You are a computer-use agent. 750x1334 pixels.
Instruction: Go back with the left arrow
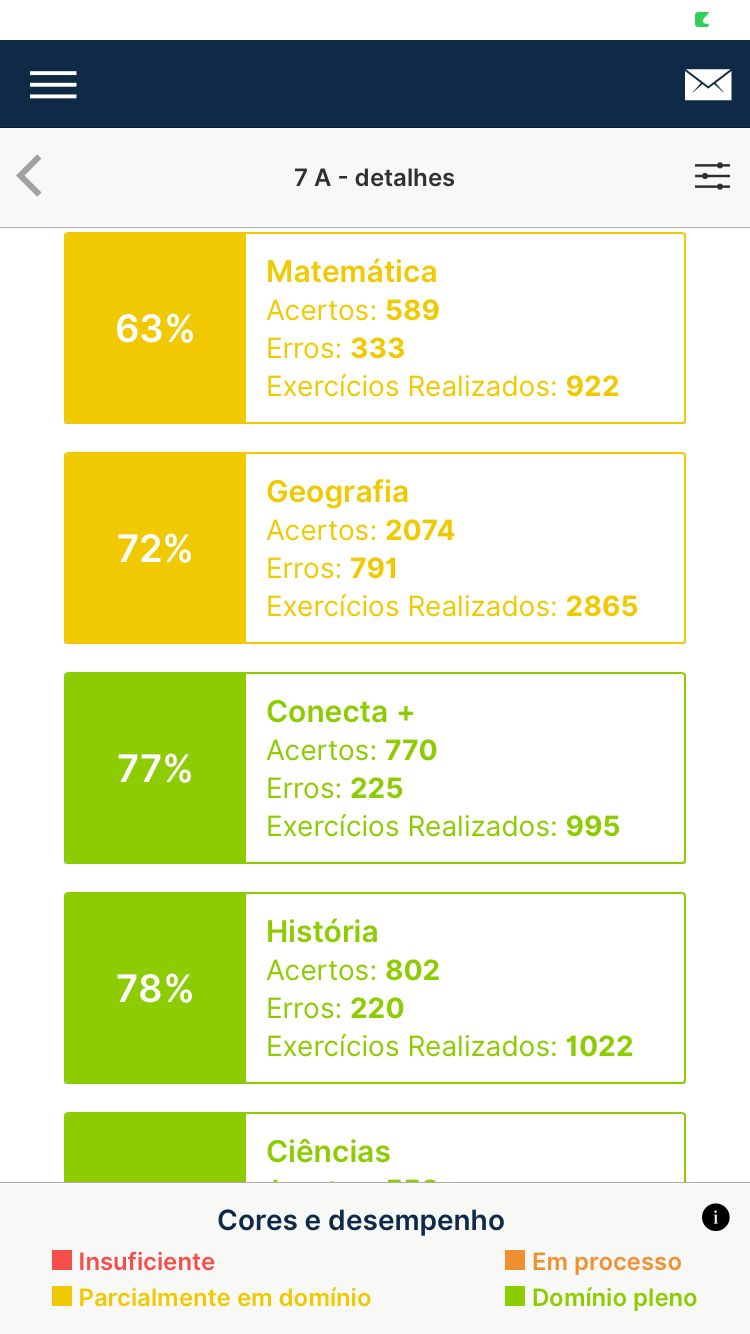click(x=30, y=176)
